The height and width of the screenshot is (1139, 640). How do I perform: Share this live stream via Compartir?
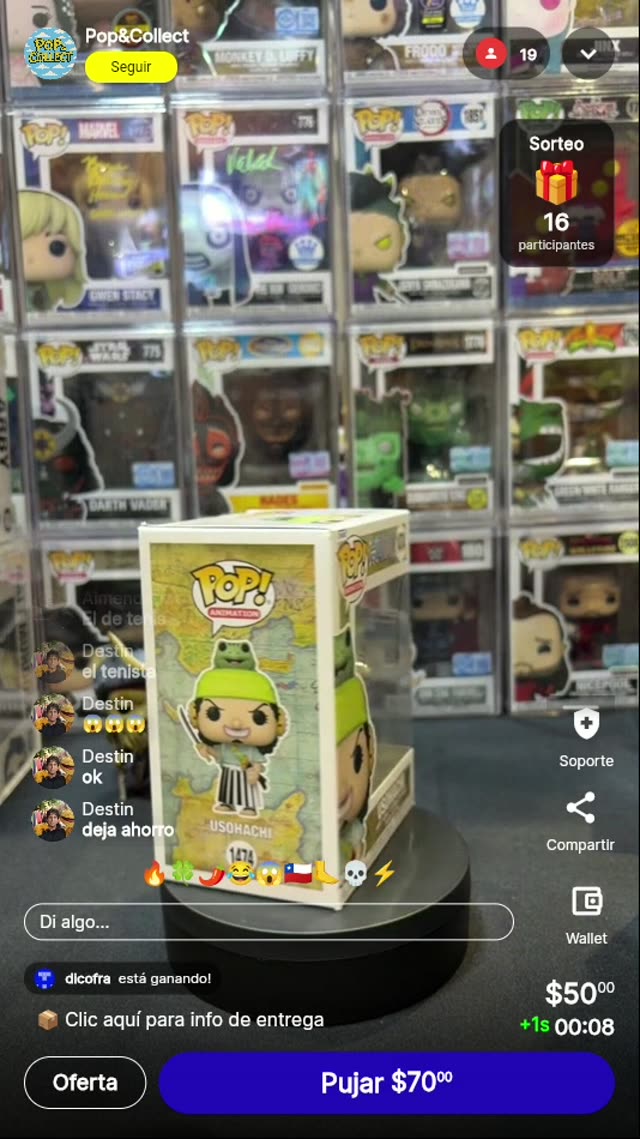[x=580, y=809]
